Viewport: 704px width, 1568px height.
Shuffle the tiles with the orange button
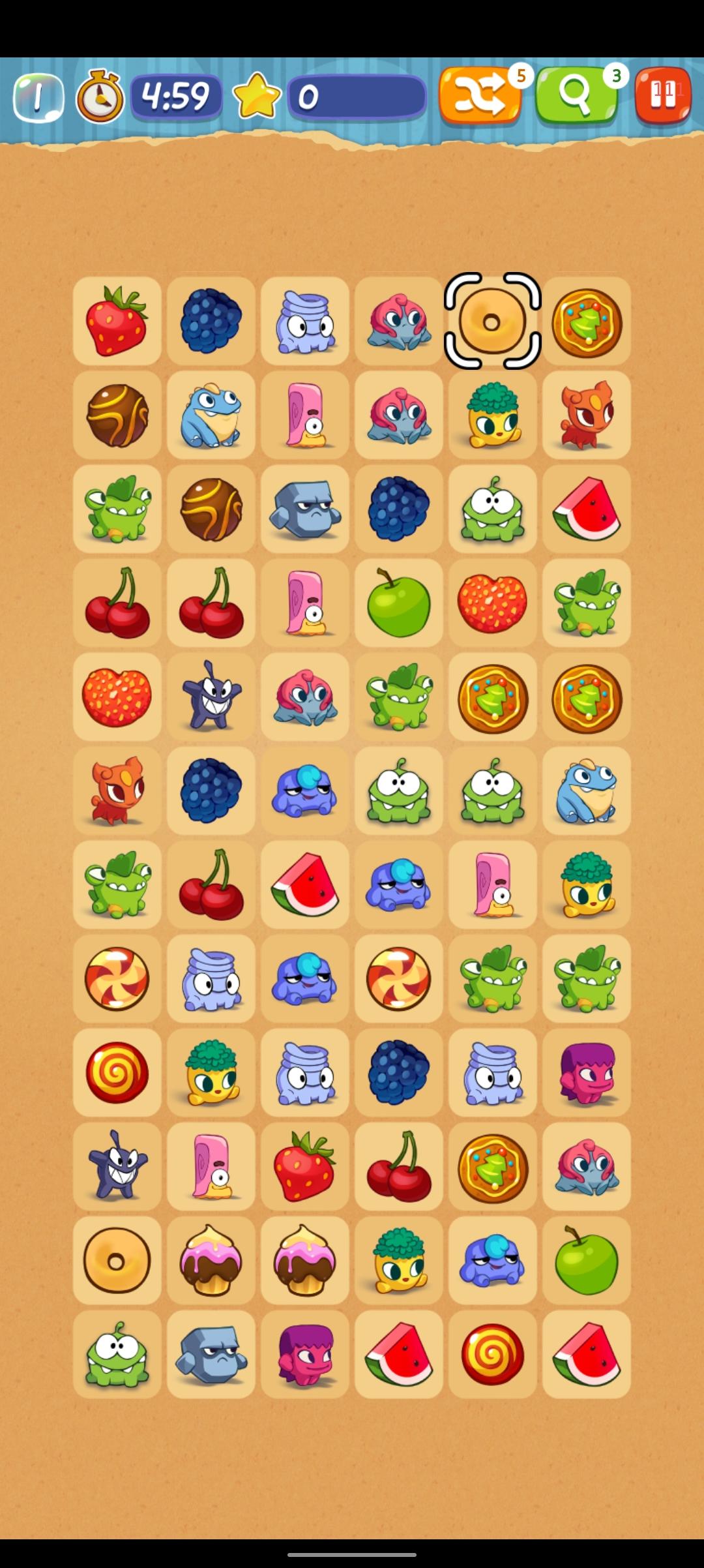pos(480,96)
